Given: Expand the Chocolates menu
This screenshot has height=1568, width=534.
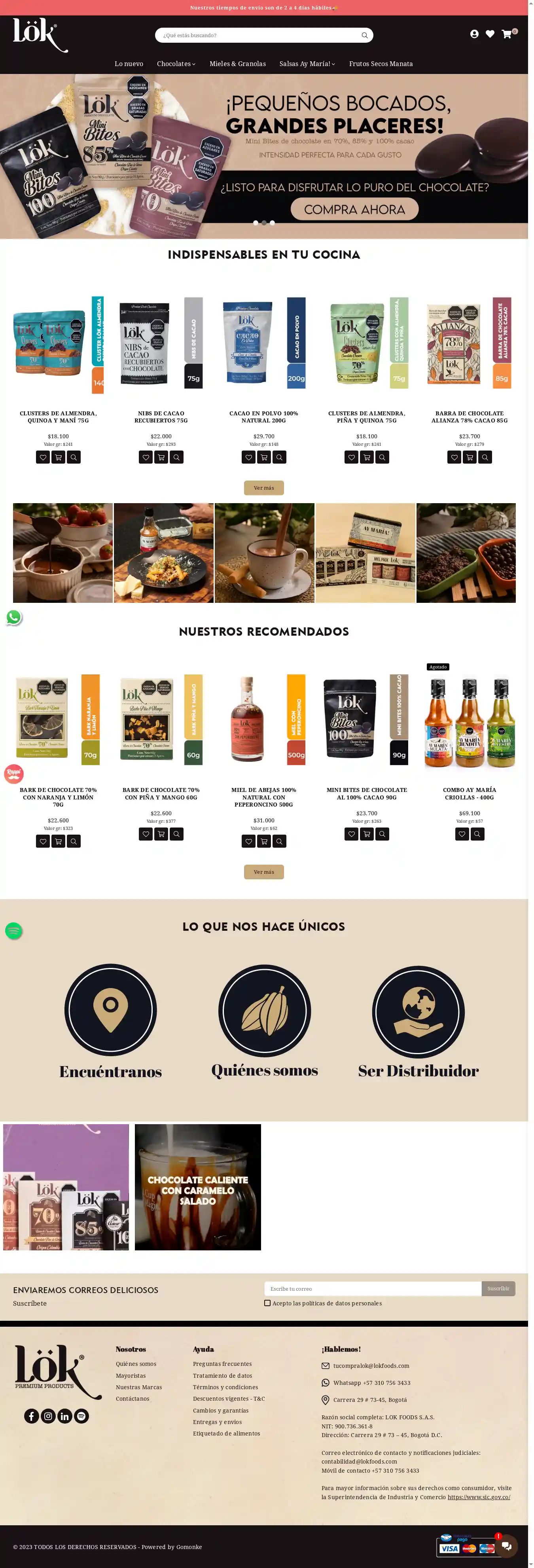Looking at the screenshot, I should tap(176, 64).
